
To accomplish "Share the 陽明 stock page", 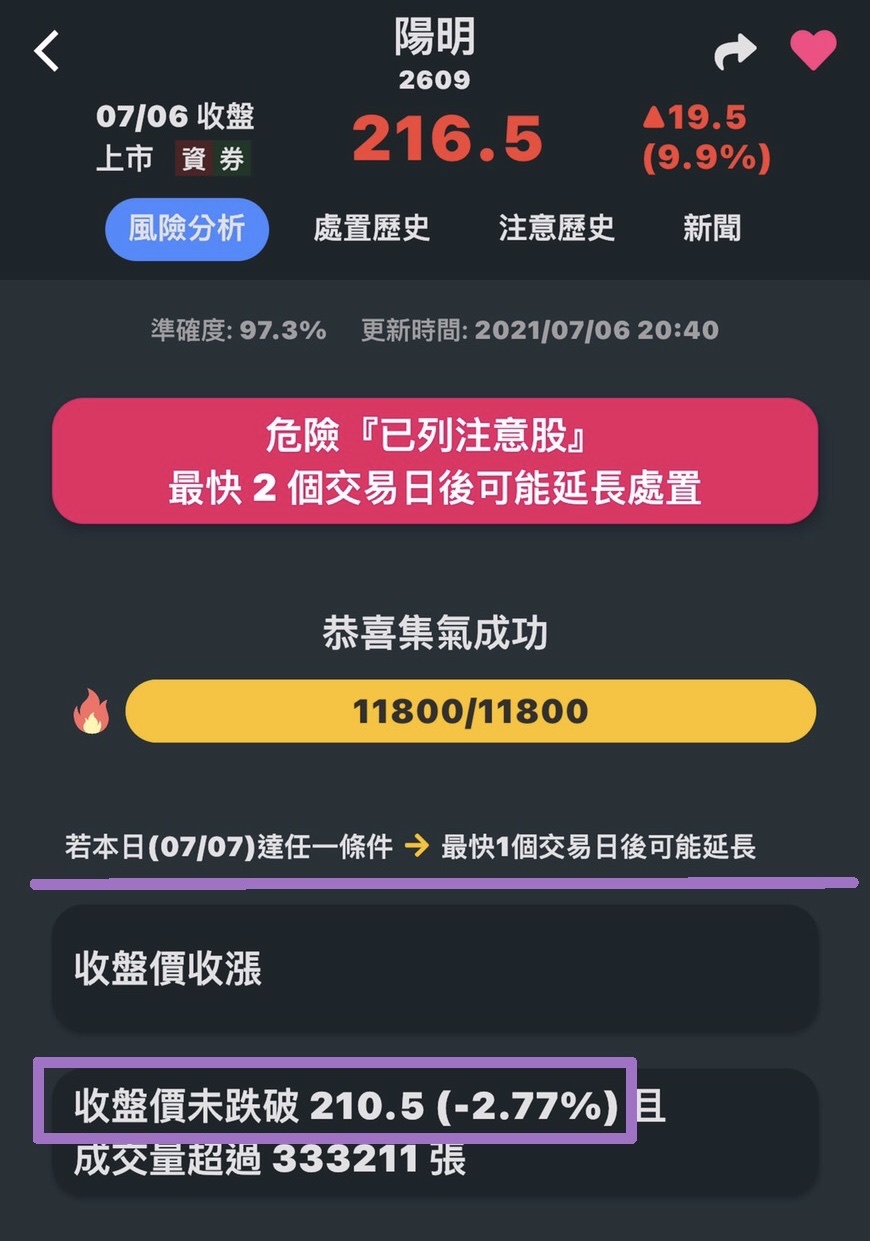I will coord(734,52).
